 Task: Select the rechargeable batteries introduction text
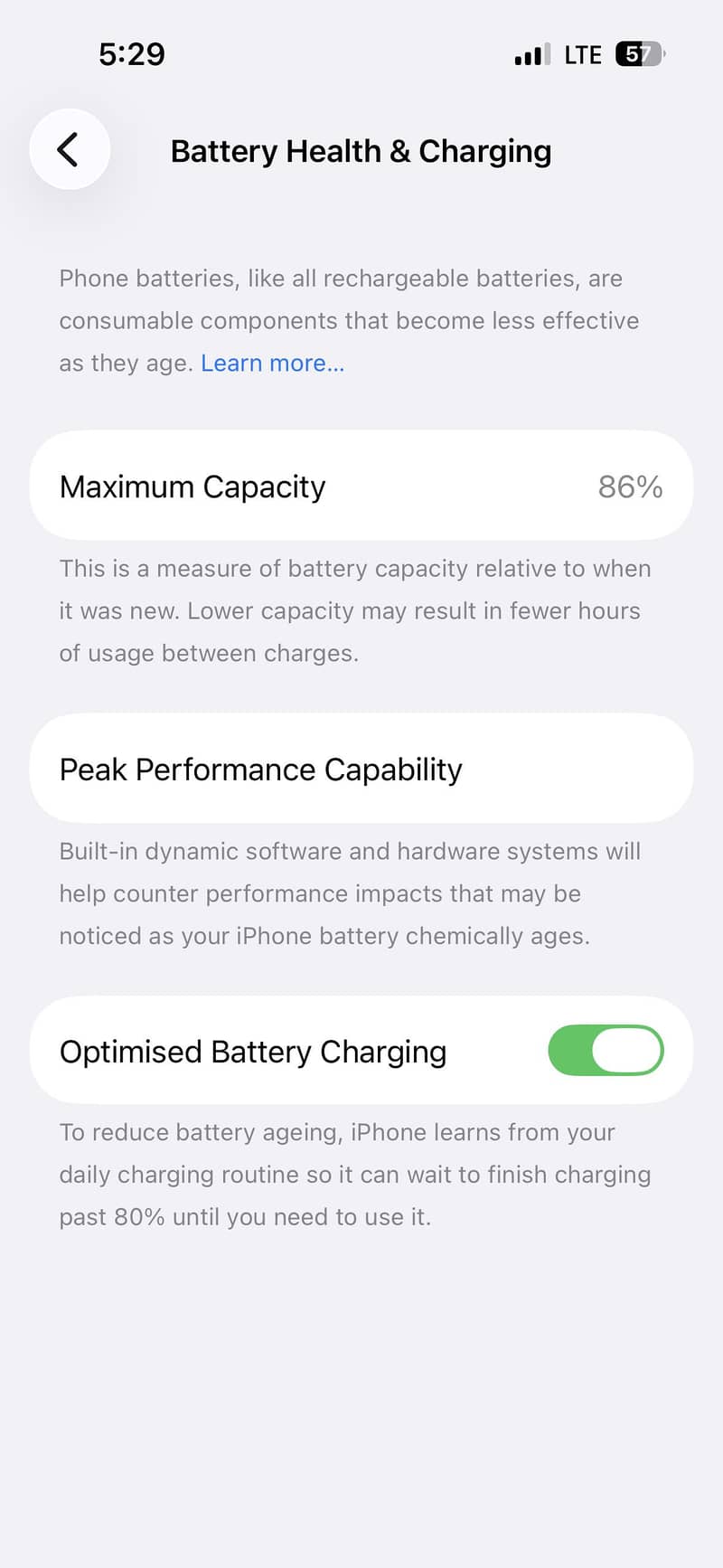pyautogui.click(x=349, y=320)
